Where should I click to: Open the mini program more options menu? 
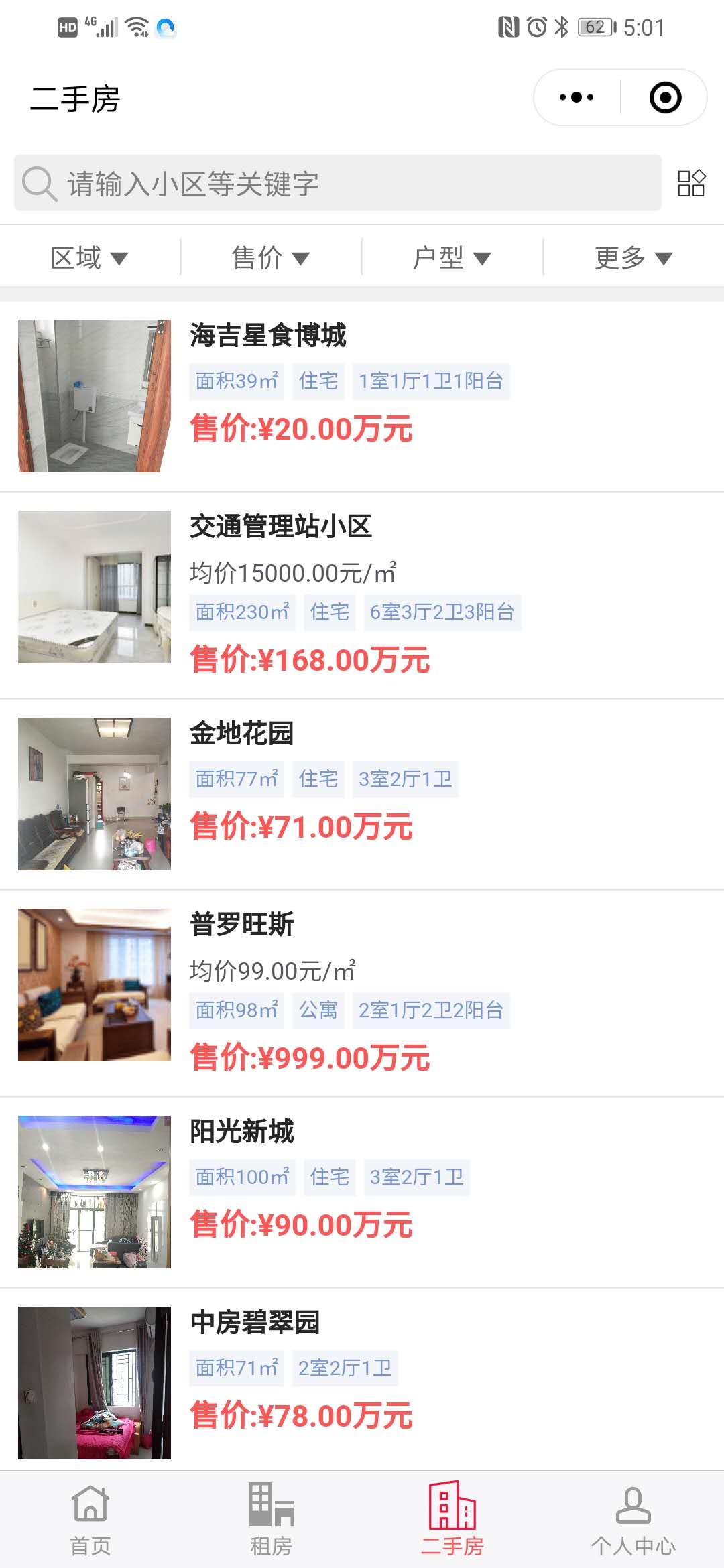point(577,98)
